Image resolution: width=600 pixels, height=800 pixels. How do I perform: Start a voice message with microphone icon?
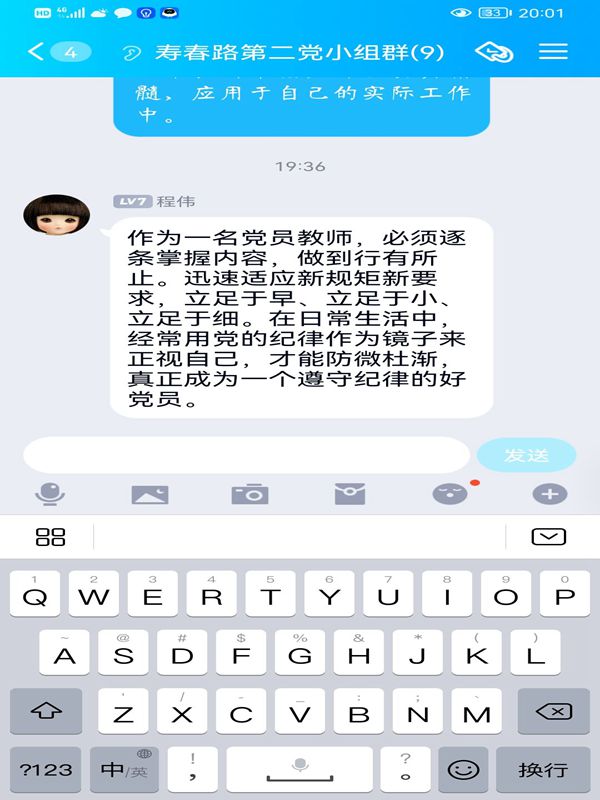pyautogui.click(x=50, y=494)
